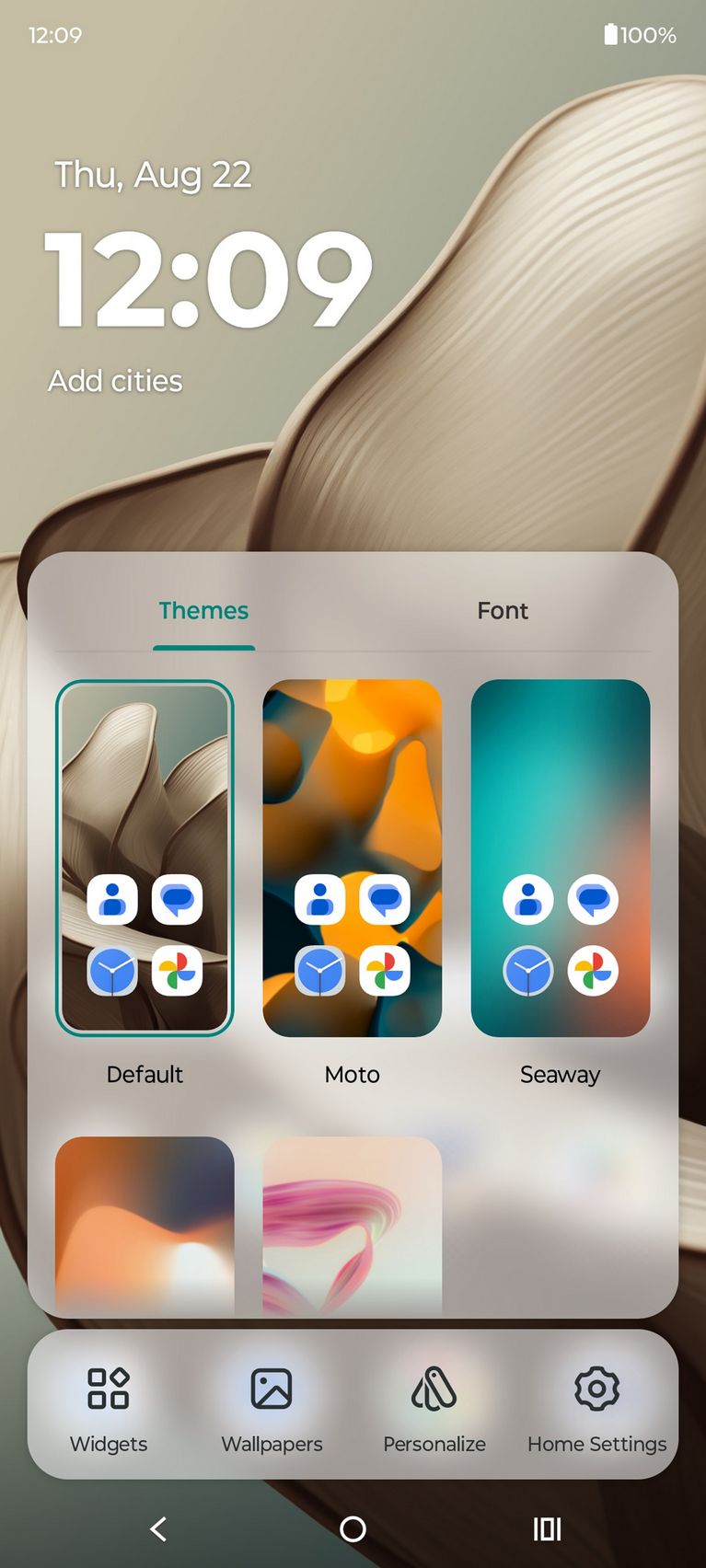Go back using the navigation bar
This screenshot has width=706, height=1568.
point(158,1529)
